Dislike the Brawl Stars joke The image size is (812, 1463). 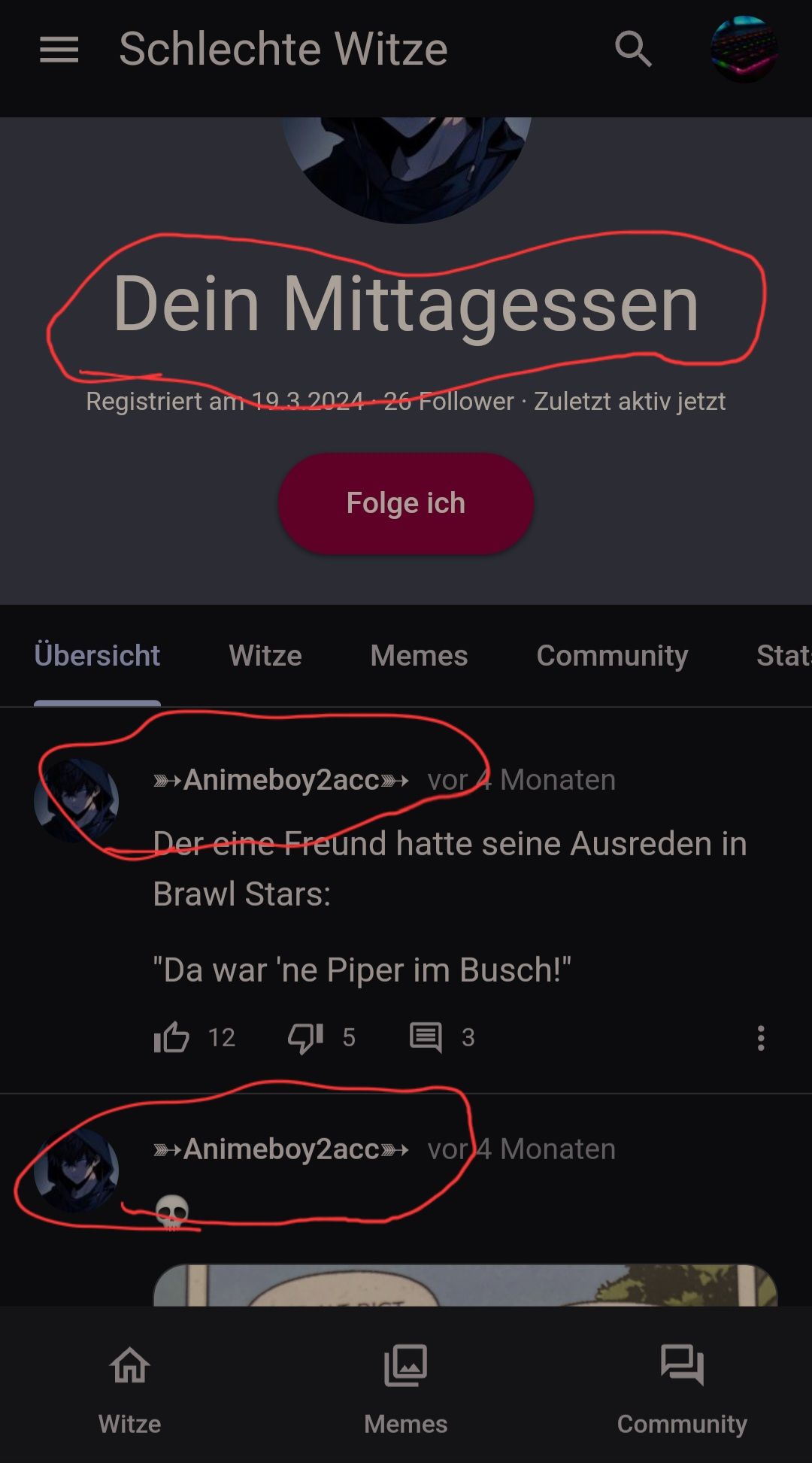pos(305,1038)
